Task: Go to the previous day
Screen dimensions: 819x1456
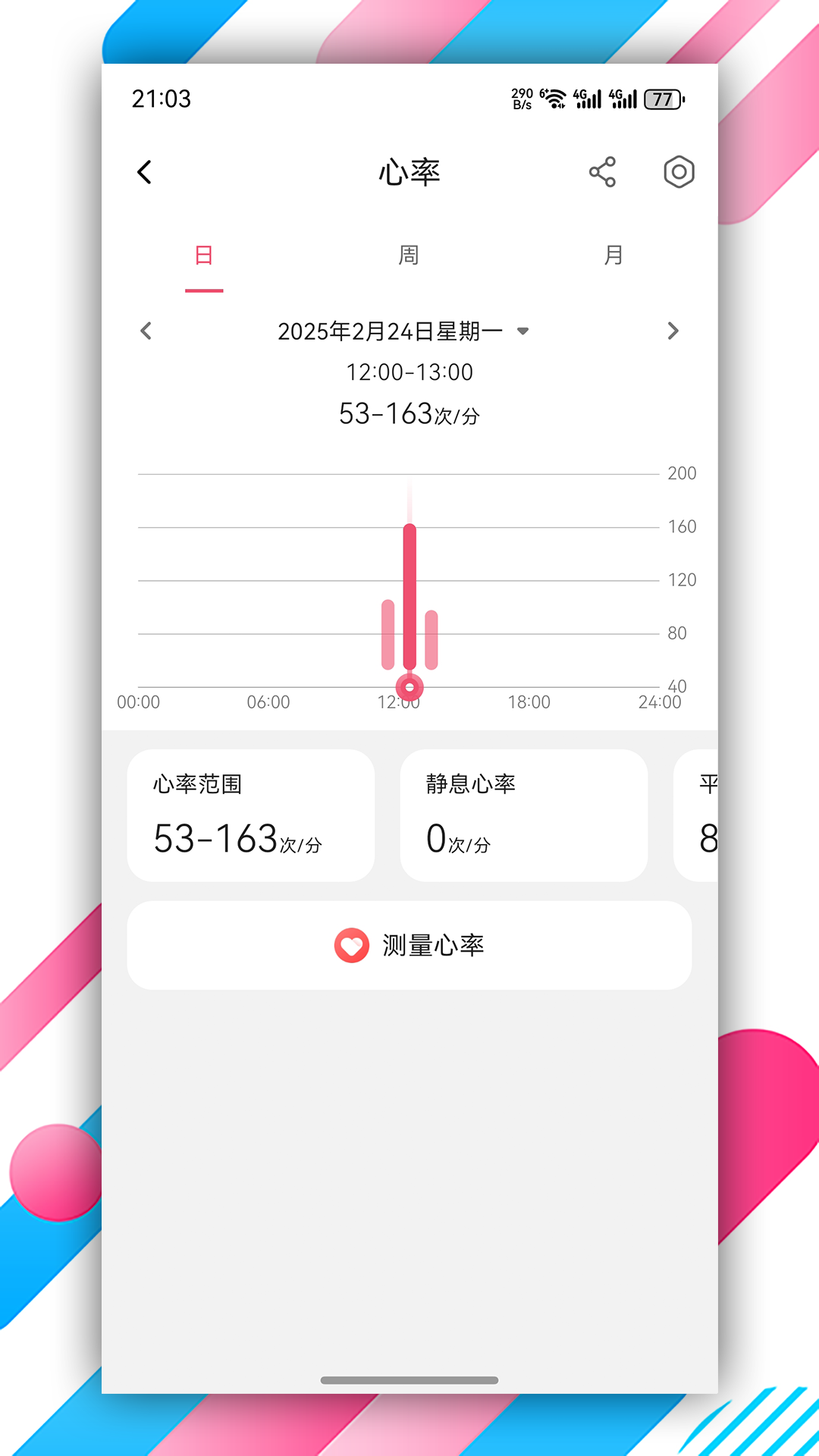Action: pos(146,331)
